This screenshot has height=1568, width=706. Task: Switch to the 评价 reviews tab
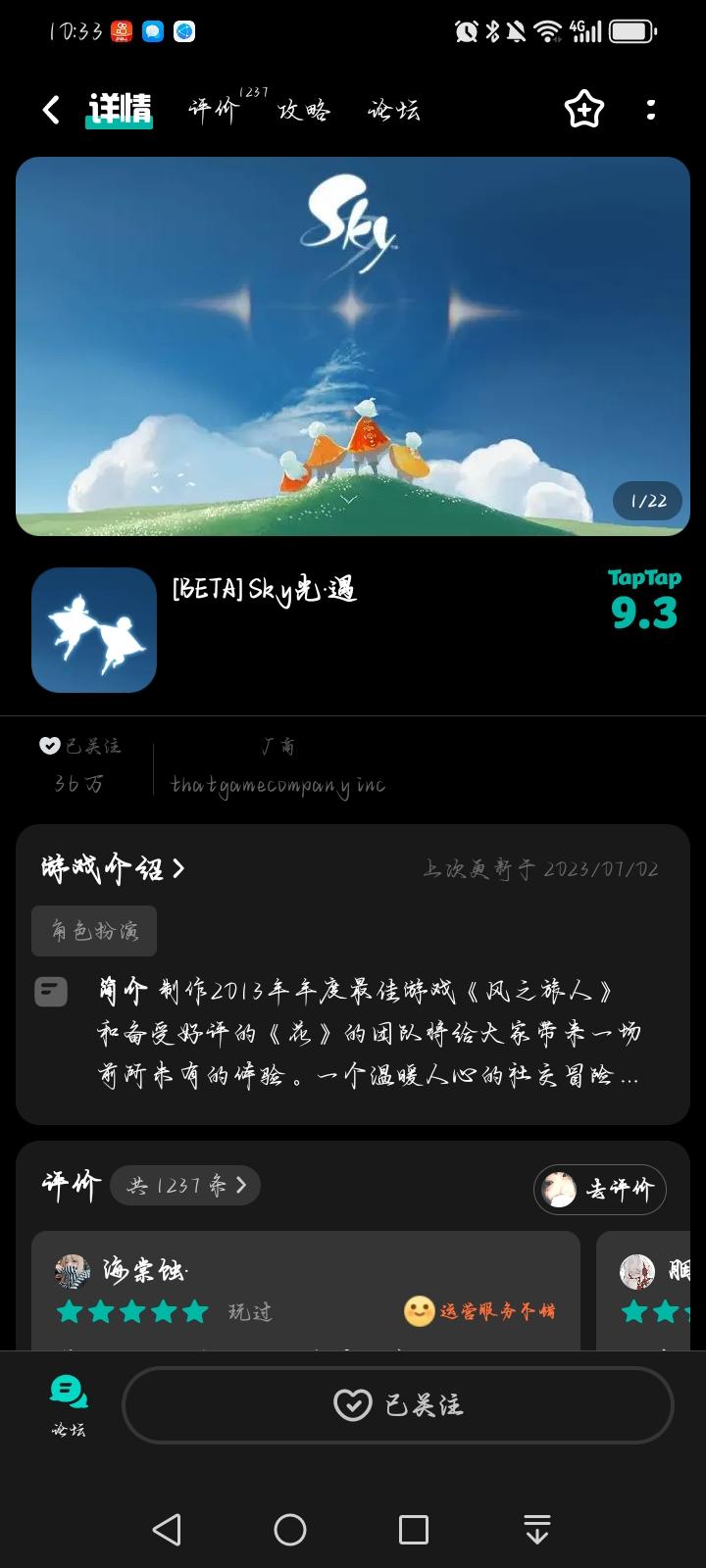[x=212, y=110]
